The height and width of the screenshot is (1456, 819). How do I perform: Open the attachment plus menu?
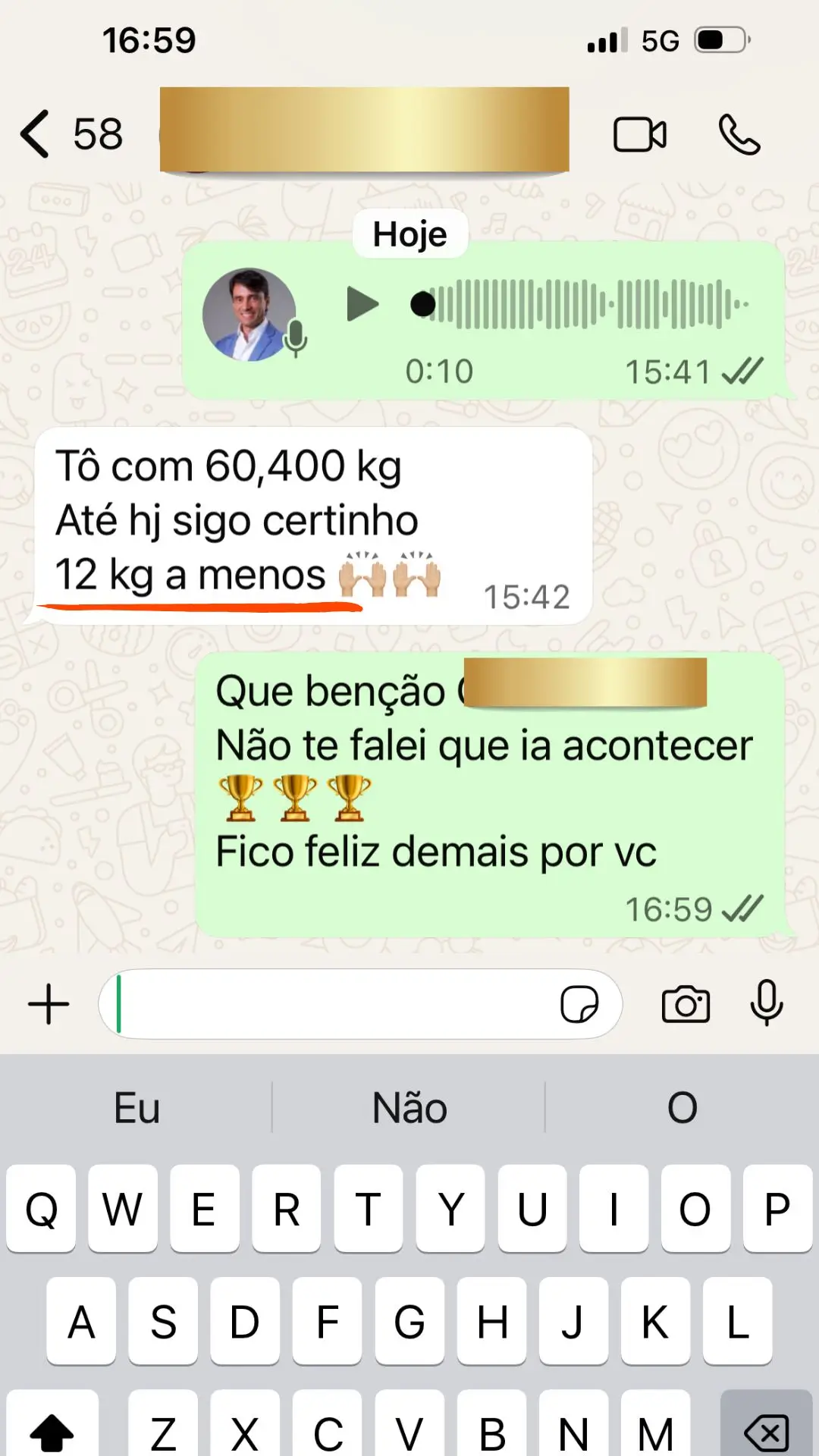[x=49, y=1004]
